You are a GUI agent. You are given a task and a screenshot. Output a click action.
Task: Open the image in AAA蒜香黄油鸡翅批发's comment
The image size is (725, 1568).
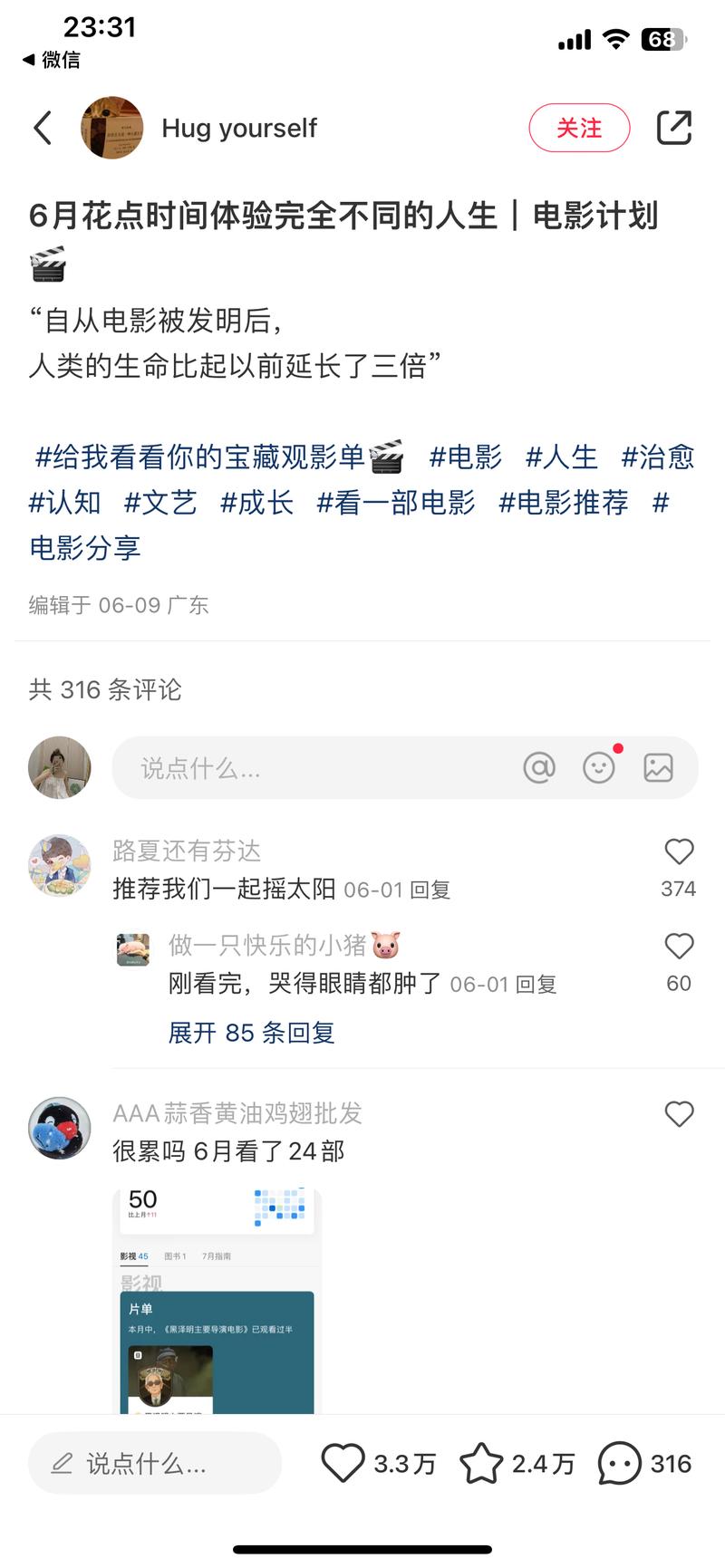(x=217, y=1300)
